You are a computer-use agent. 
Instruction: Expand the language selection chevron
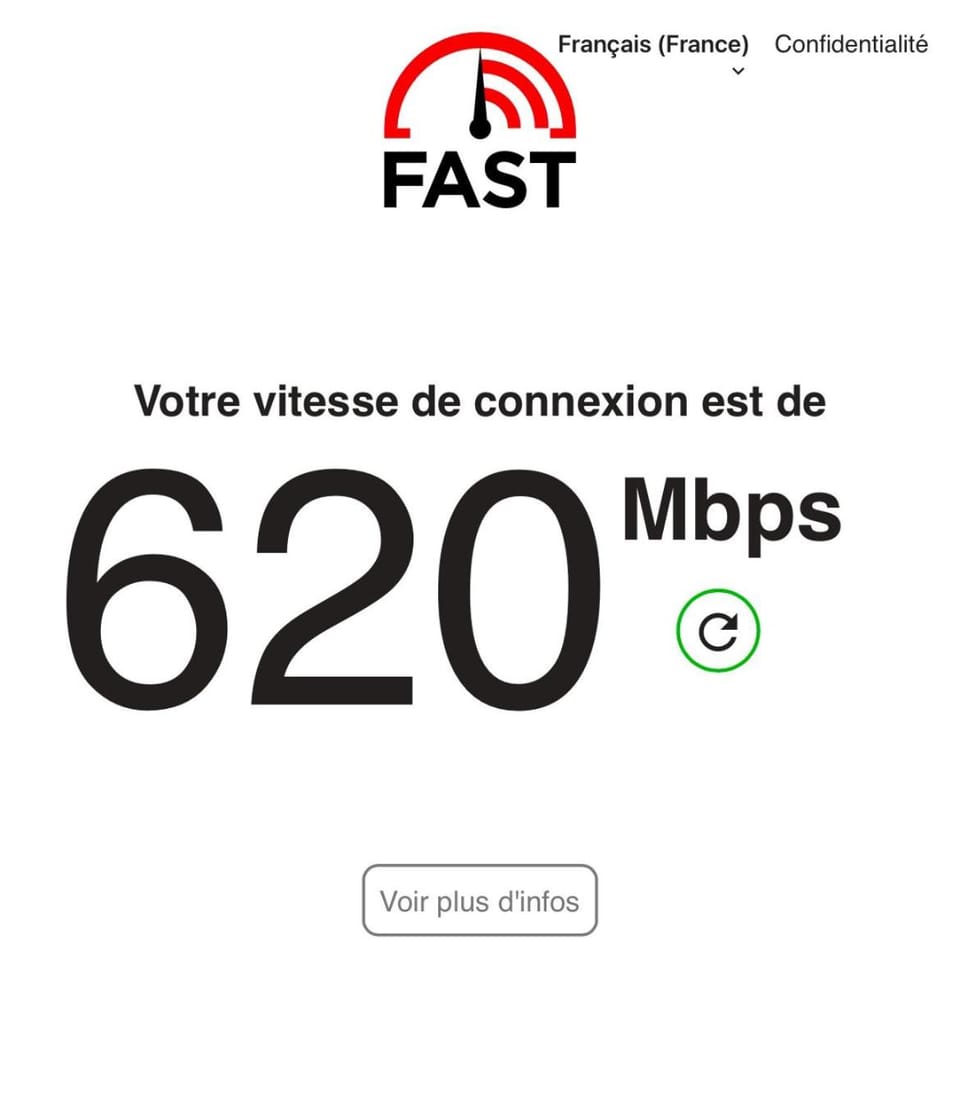coord(737,71)
